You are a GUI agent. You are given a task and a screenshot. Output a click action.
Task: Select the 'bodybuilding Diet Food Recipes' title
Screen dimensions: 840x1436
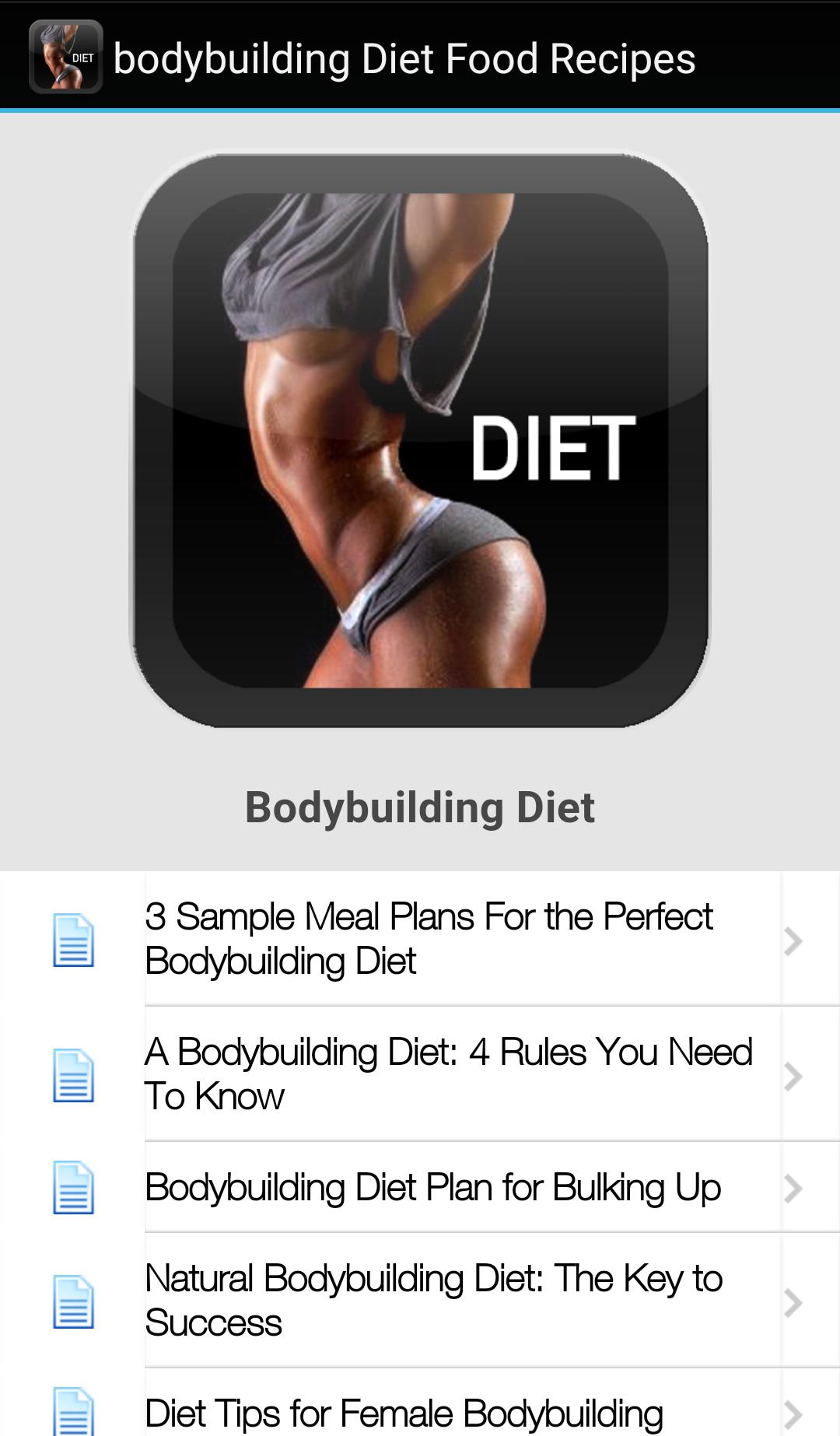coord(404,58)
